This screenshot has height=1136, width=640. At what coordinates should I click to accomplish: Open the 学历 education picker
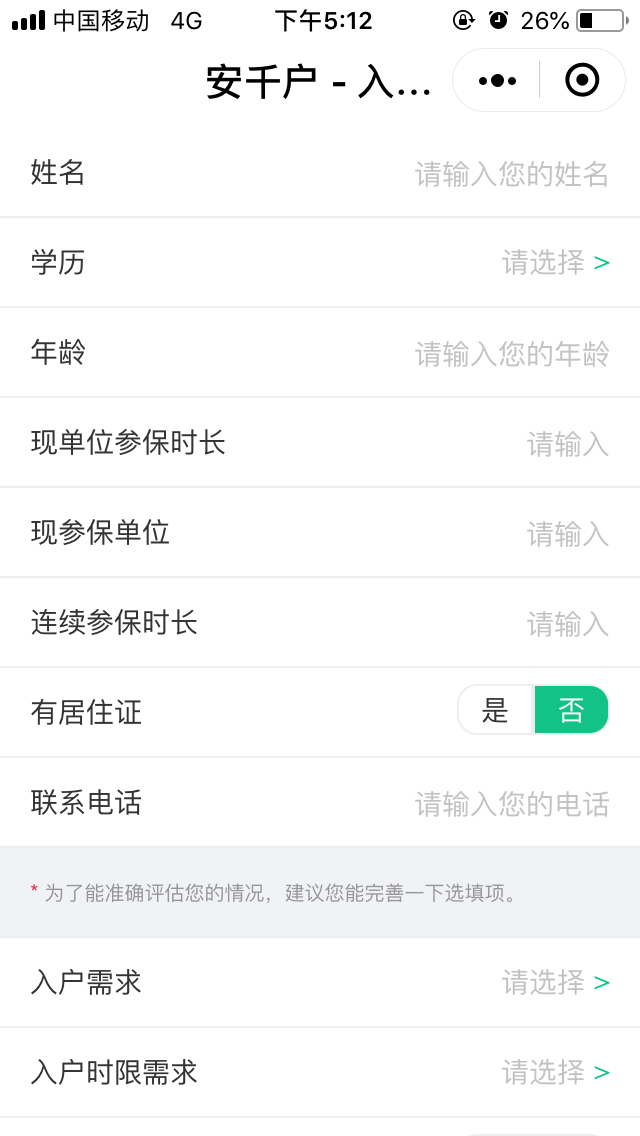[x=555, y=263]
